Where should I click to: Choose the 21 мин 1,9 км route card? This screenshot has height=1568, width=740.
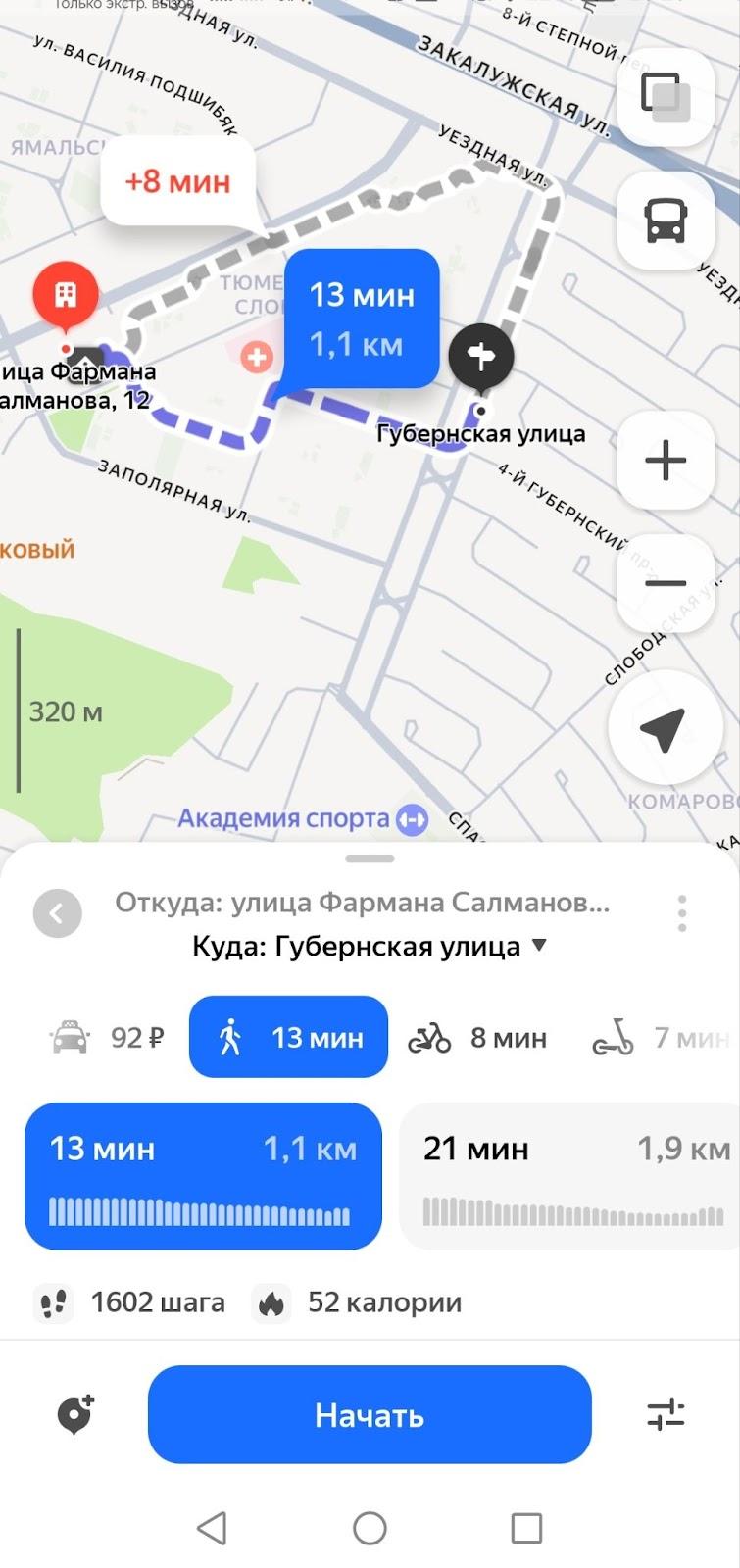(573, 1176)
